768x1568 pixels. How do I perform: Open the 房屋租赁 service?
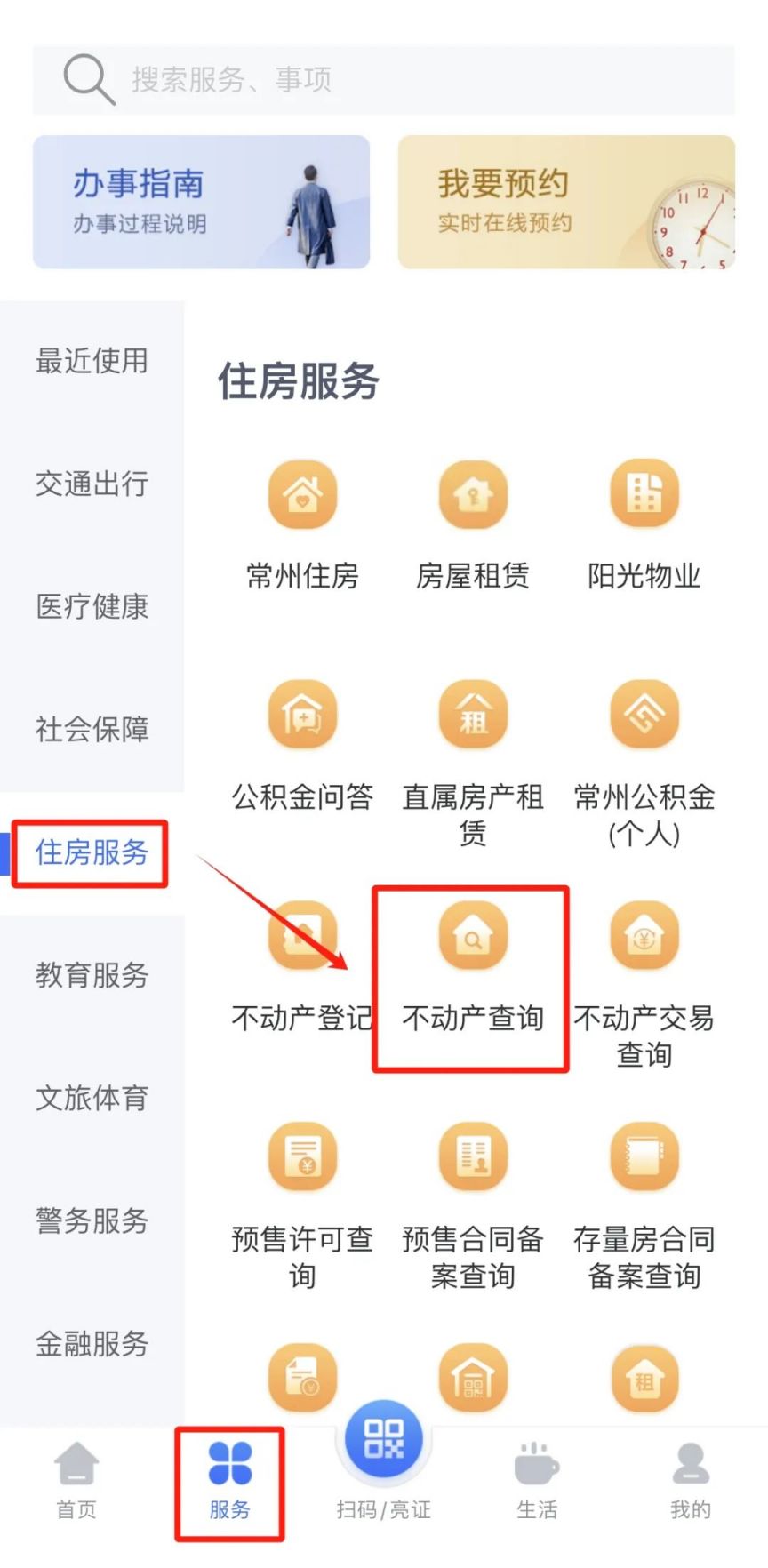(x=473, y=525)
